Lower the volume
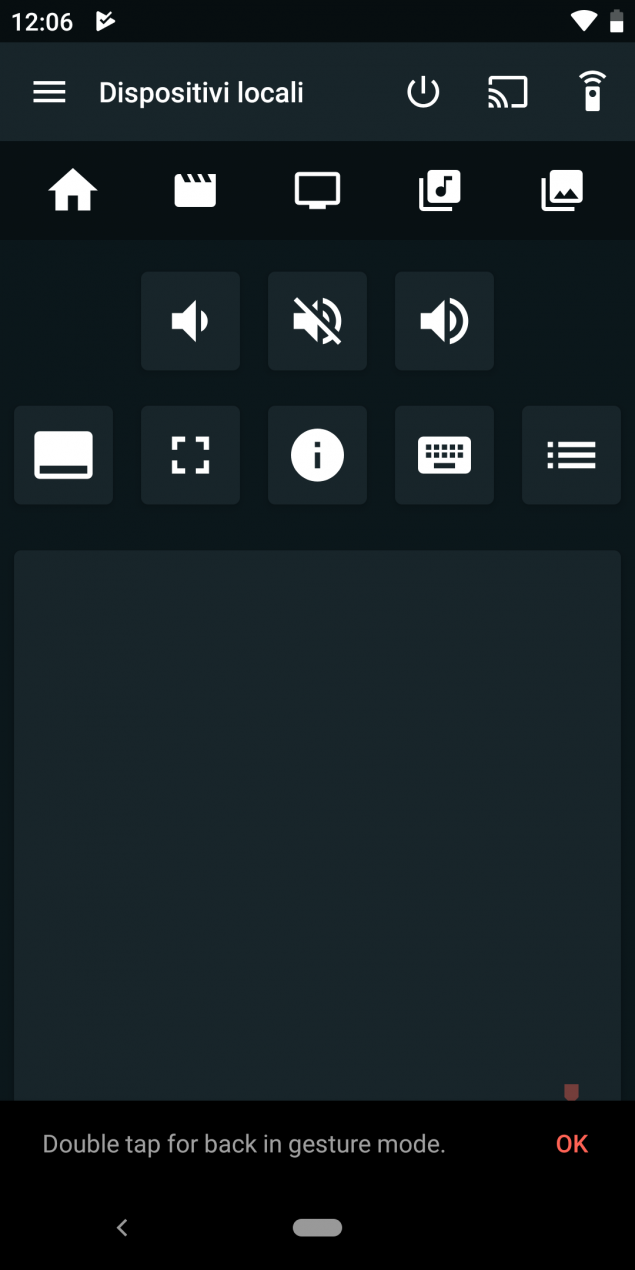Image resolution: width=635 pixels, height=1270 pixels. pyautogui.click(x=190, y=321)
